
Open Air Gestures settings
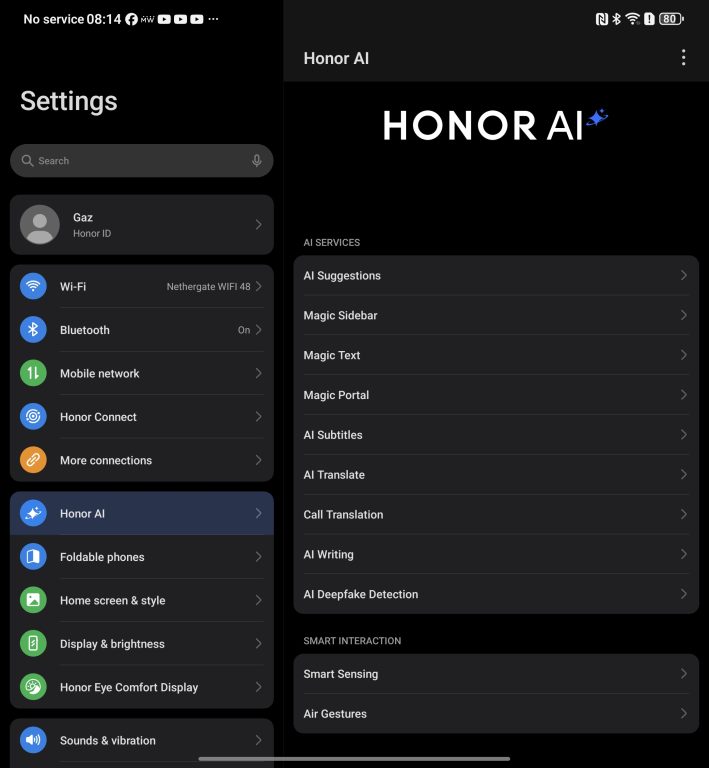pos(495,714)
